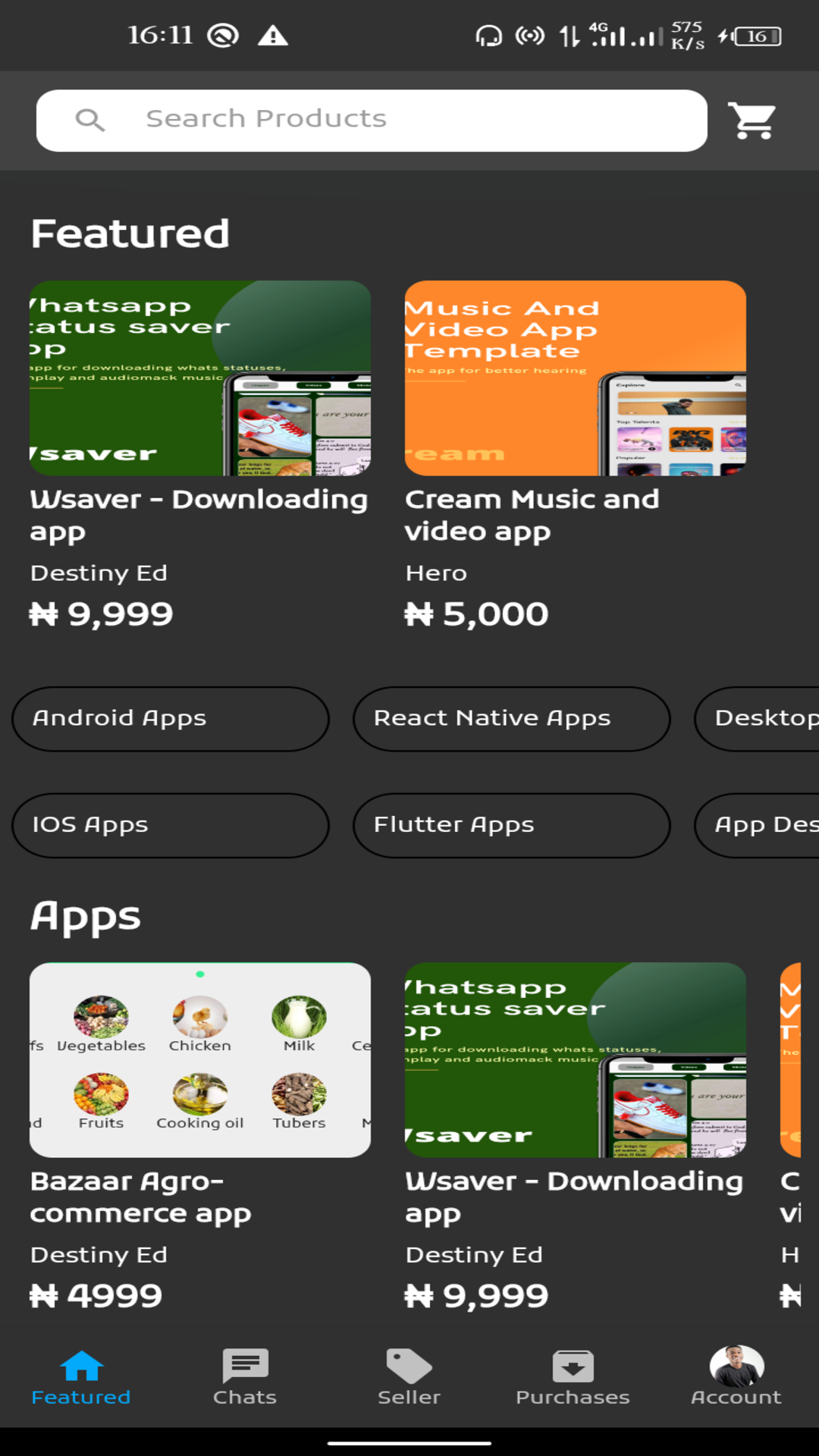Select the Android Apps chip
This screenshot has width=819, height=1456.
click(x=171, y=719)
